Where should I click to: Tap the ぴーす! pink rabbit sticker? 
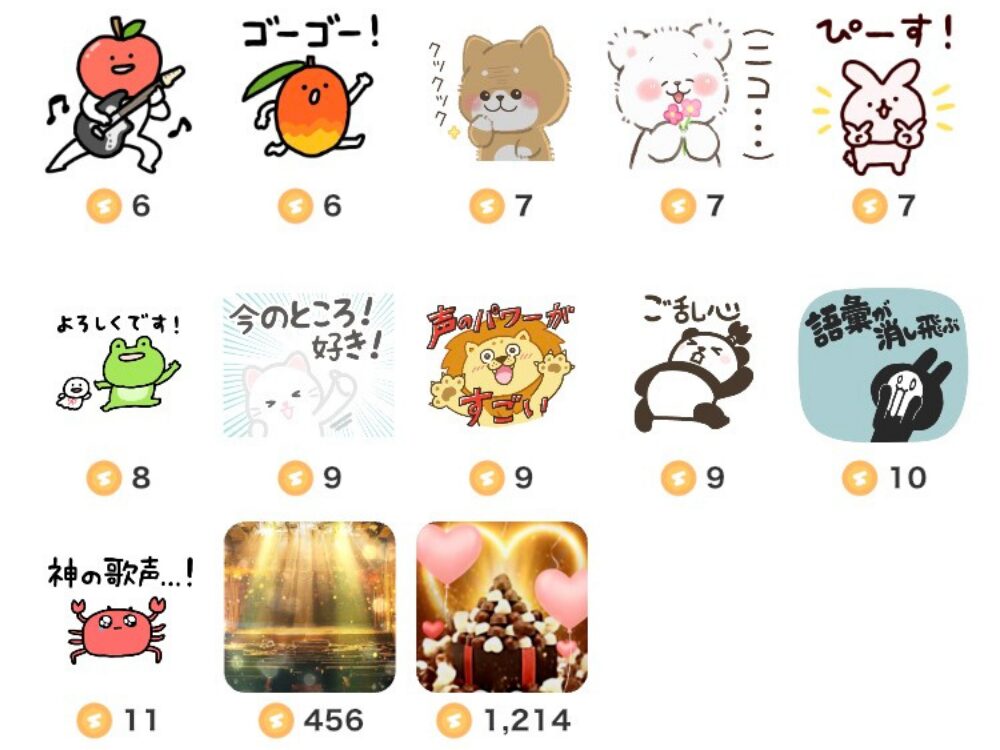[883, 95]
